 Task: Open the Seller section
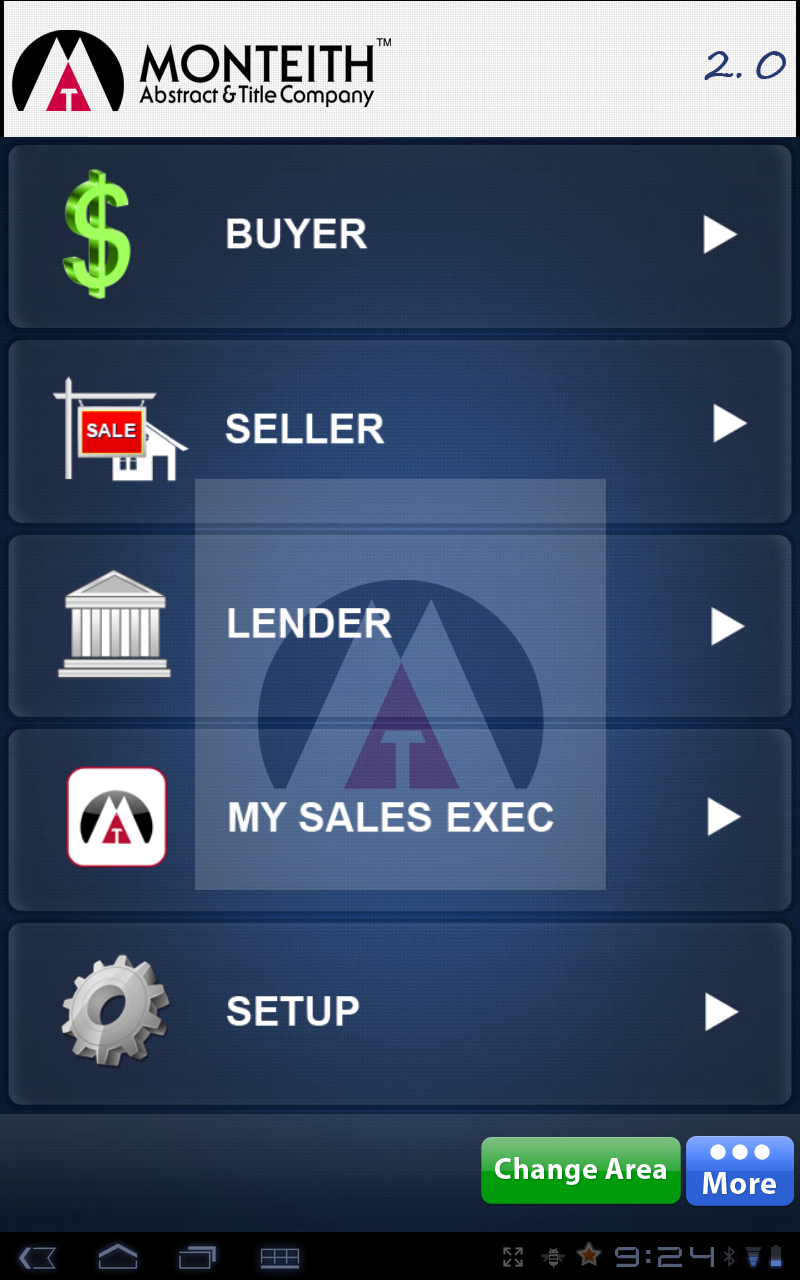click(x=400, y=430)
